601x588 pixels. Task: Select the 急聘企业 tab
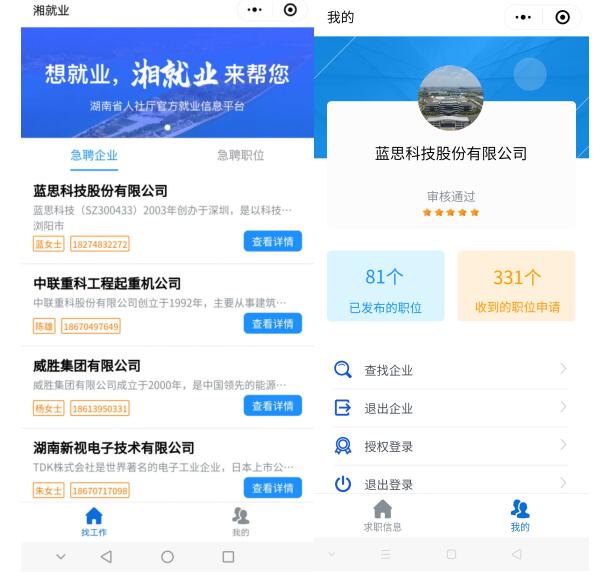94,155
